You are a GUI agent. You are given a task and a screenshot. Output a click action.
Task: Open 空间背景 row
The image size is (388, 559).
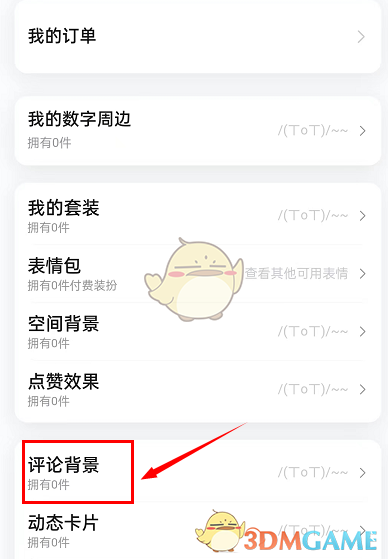[198, 331]
